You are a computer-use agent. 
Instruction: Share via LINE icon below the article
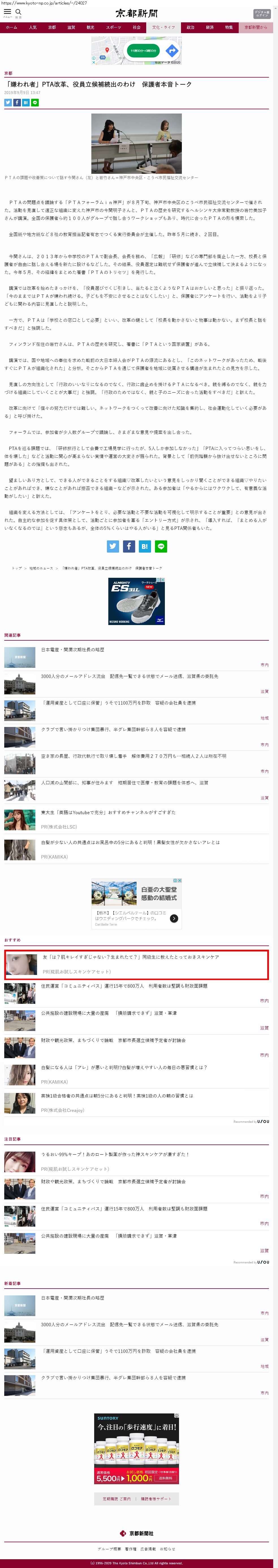tap(161, 547)
